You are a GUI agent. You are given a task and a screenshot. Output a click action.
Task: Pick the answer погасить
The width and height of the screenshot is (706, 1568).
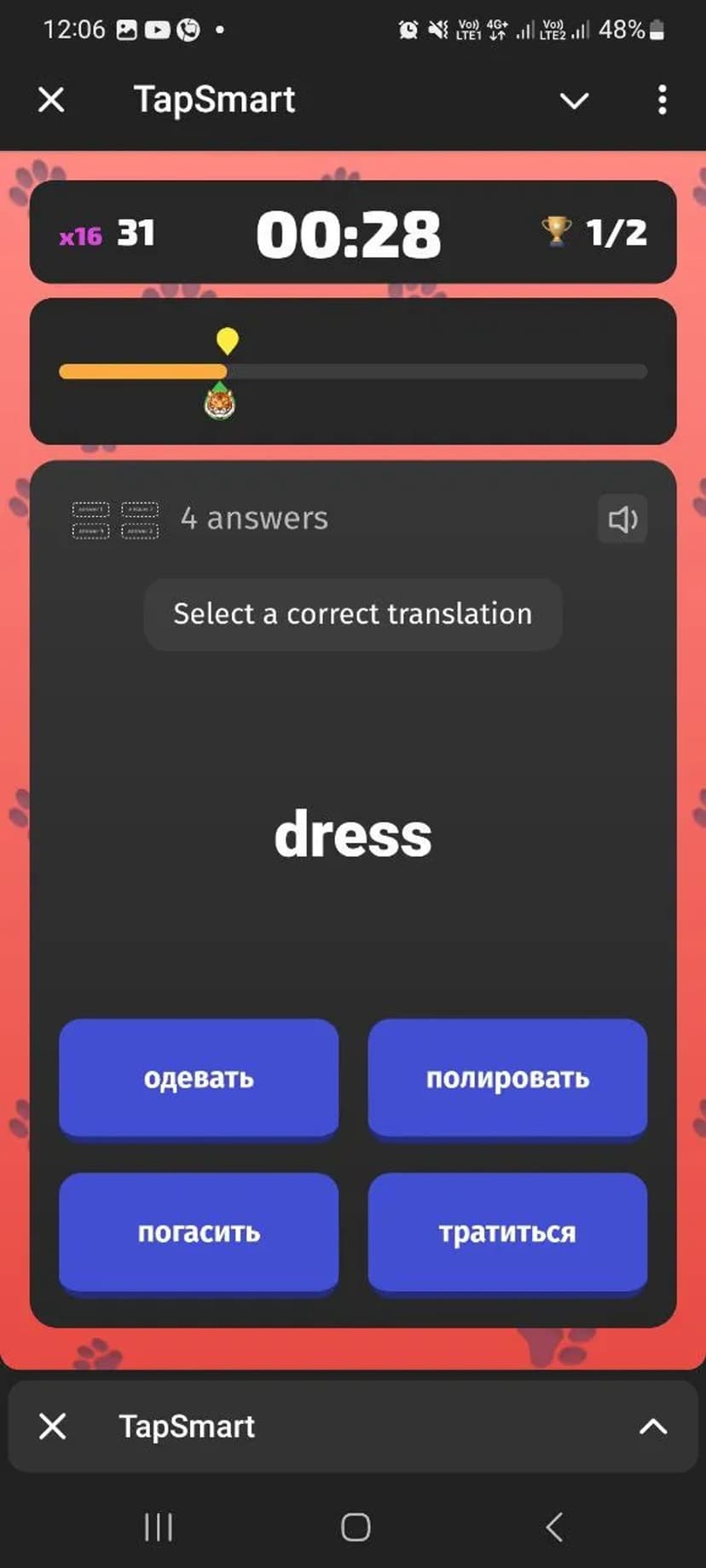click(x=199, y=1232)
